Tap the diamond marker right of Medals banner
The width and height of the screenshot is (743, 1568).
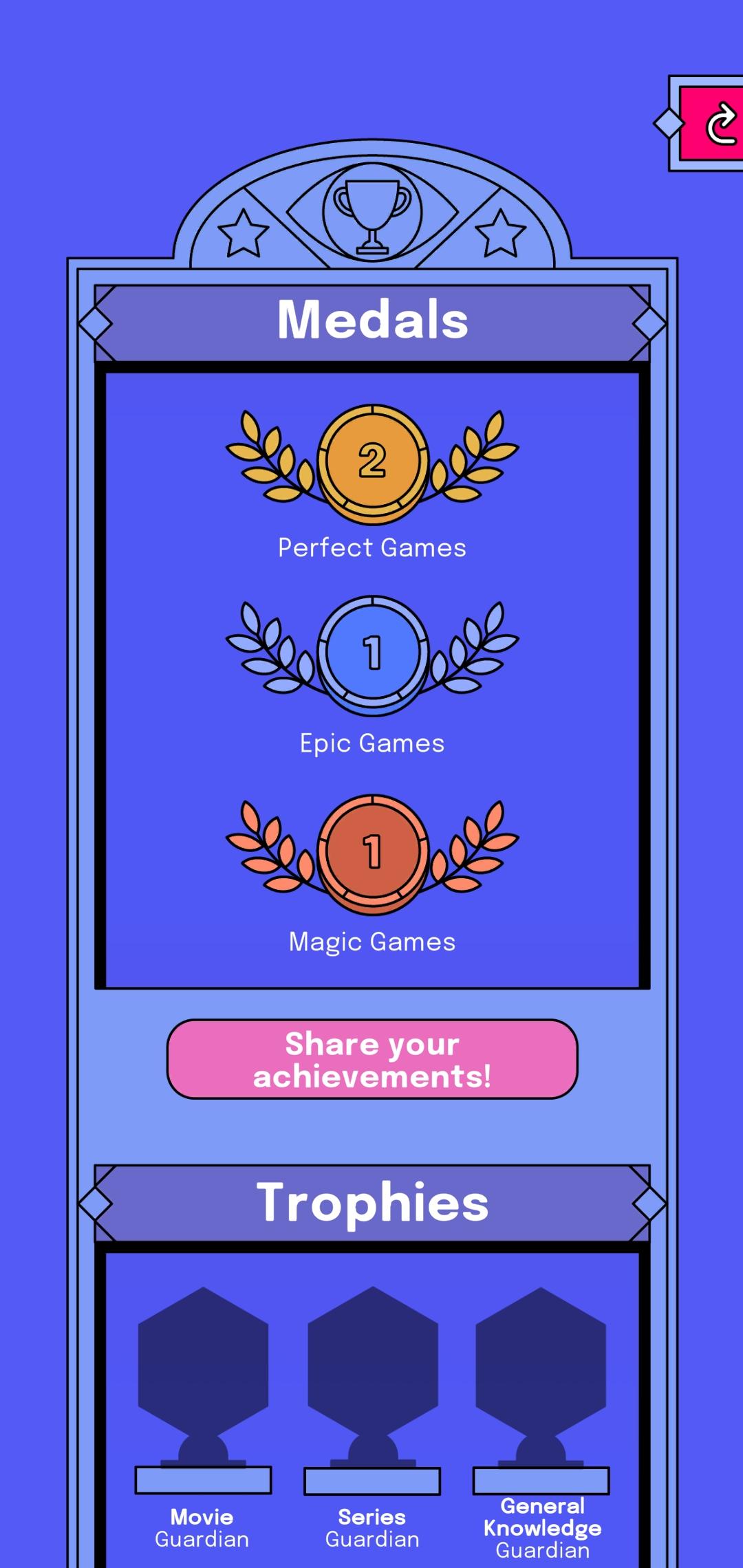[649, 323]
